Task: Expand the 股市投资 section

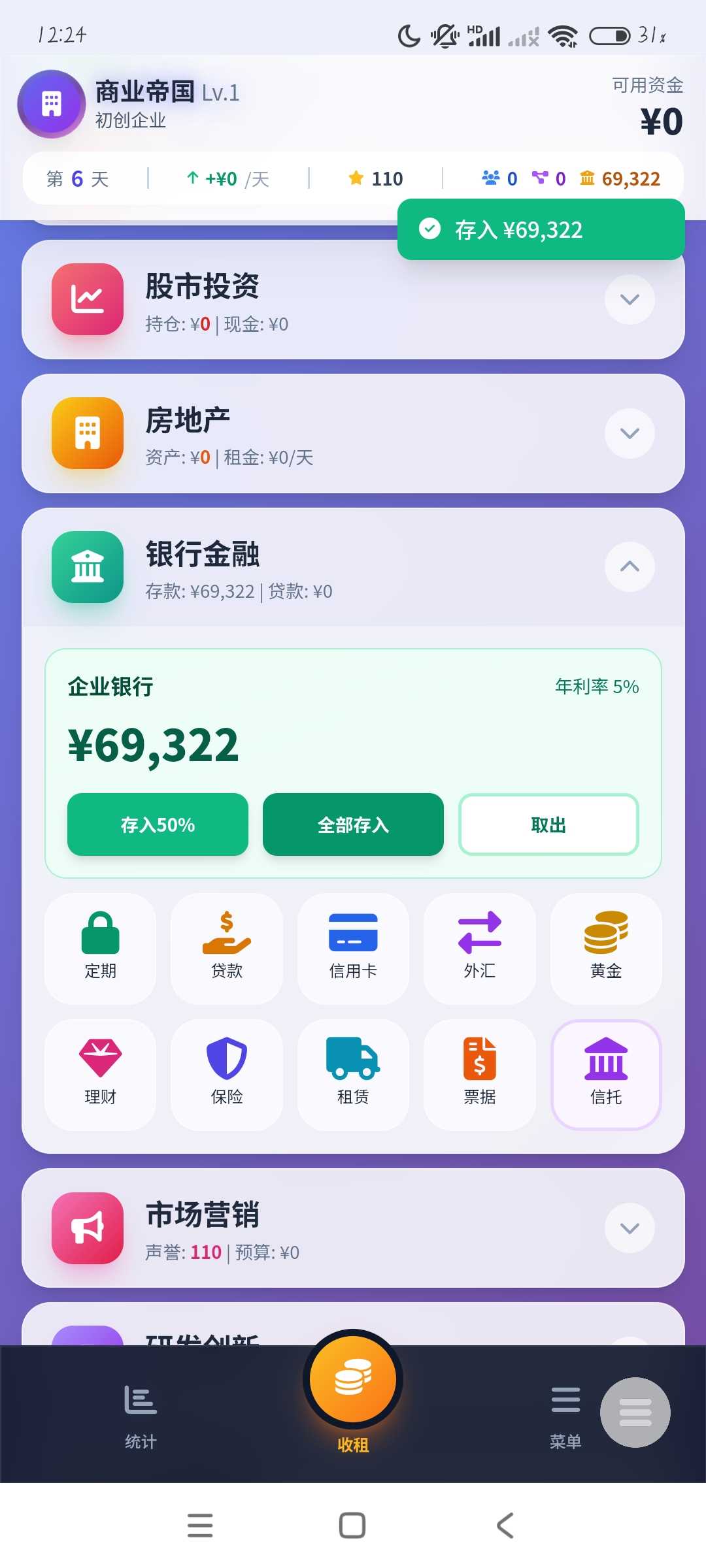Action: (629, 300)
